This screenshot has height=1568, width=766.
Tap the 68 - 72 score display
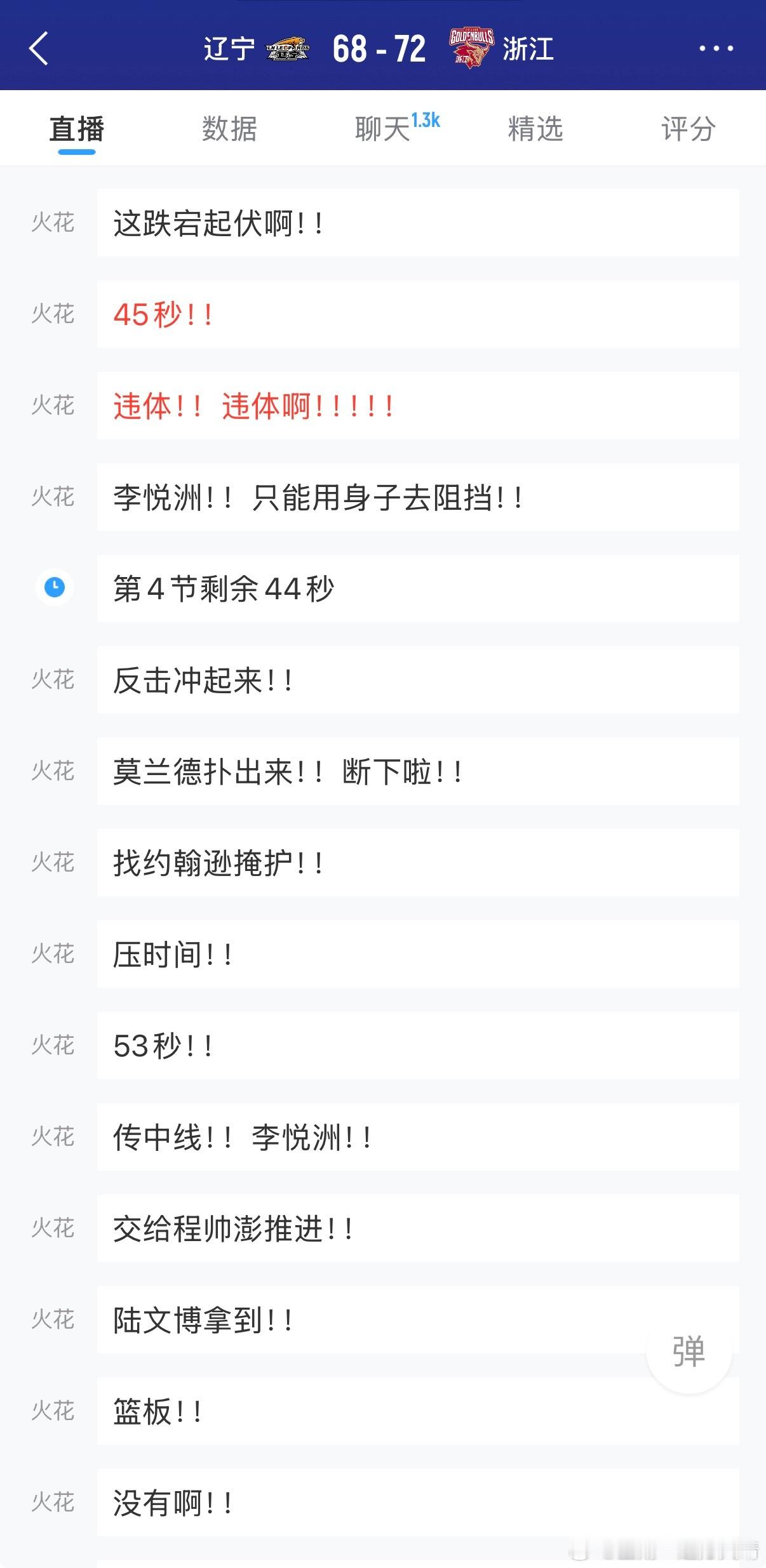[x=377, y=49]
